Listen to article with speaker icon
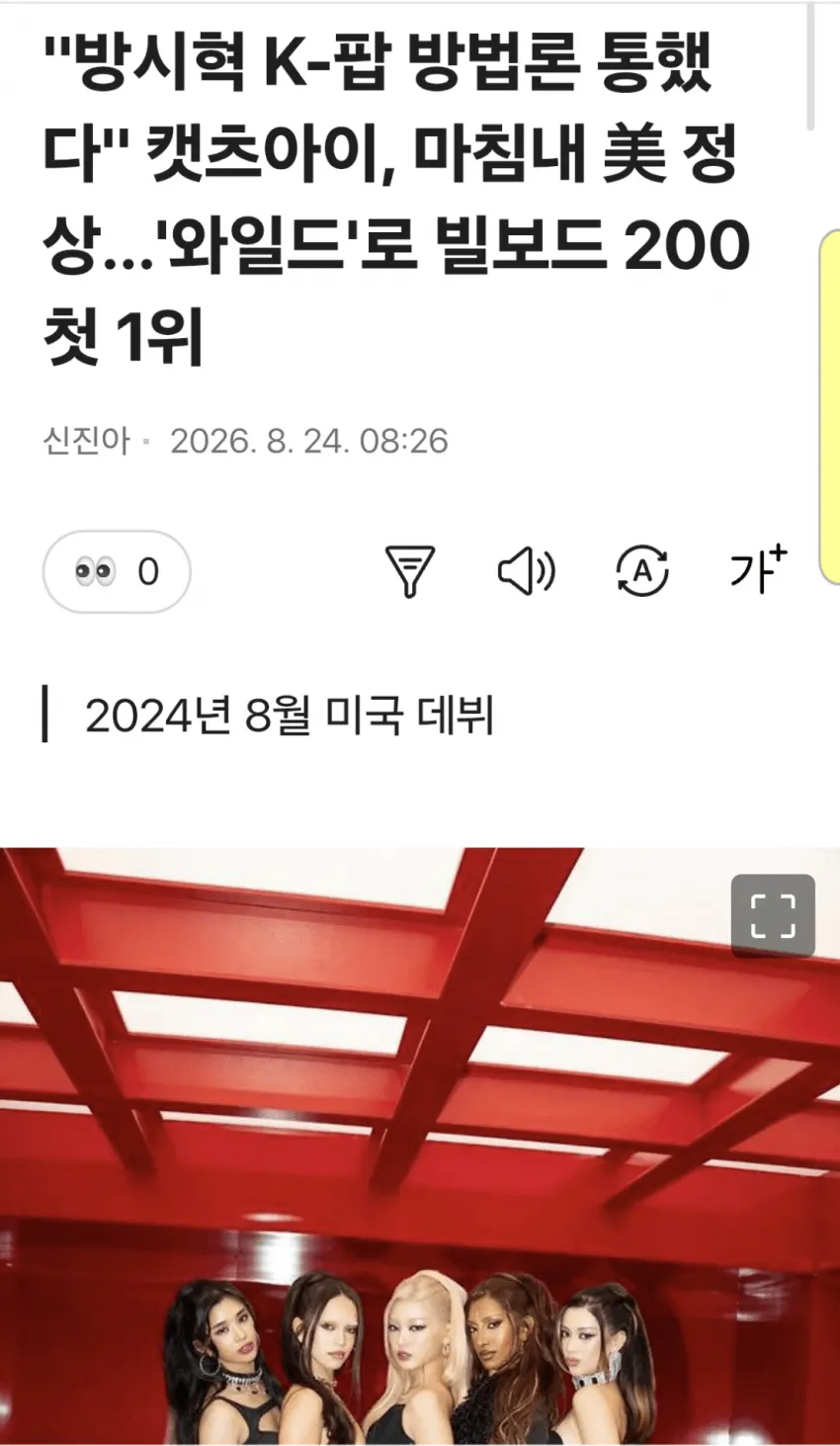 click(x=526, y=571)
